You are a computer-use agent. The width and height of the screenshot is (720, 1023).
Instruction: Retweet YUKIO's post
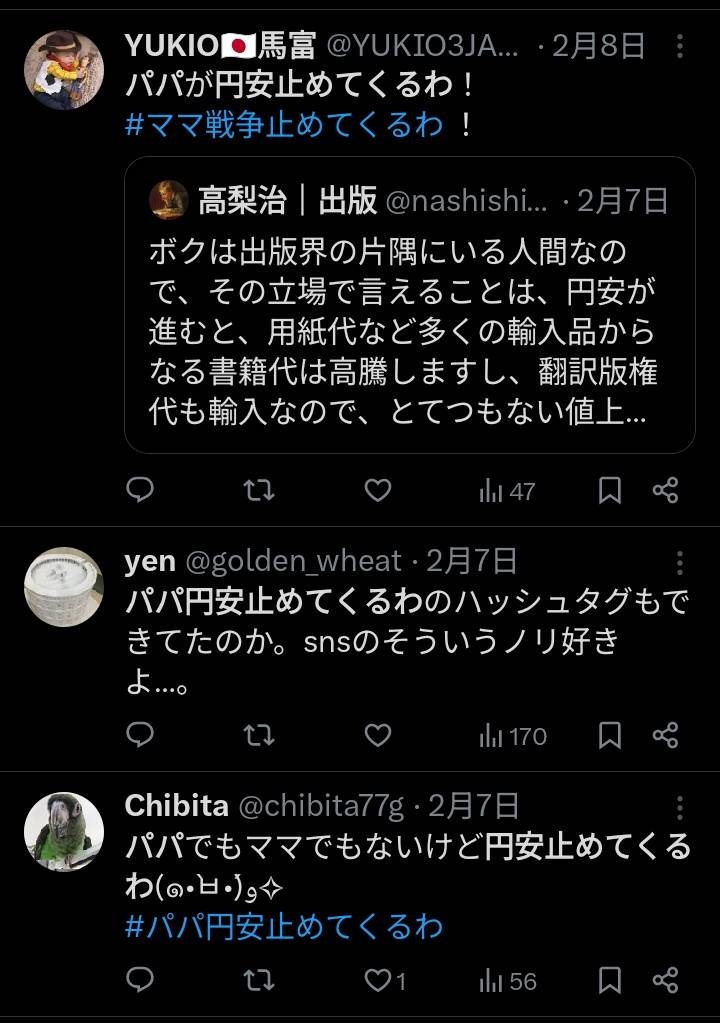(x=260, y=490)
